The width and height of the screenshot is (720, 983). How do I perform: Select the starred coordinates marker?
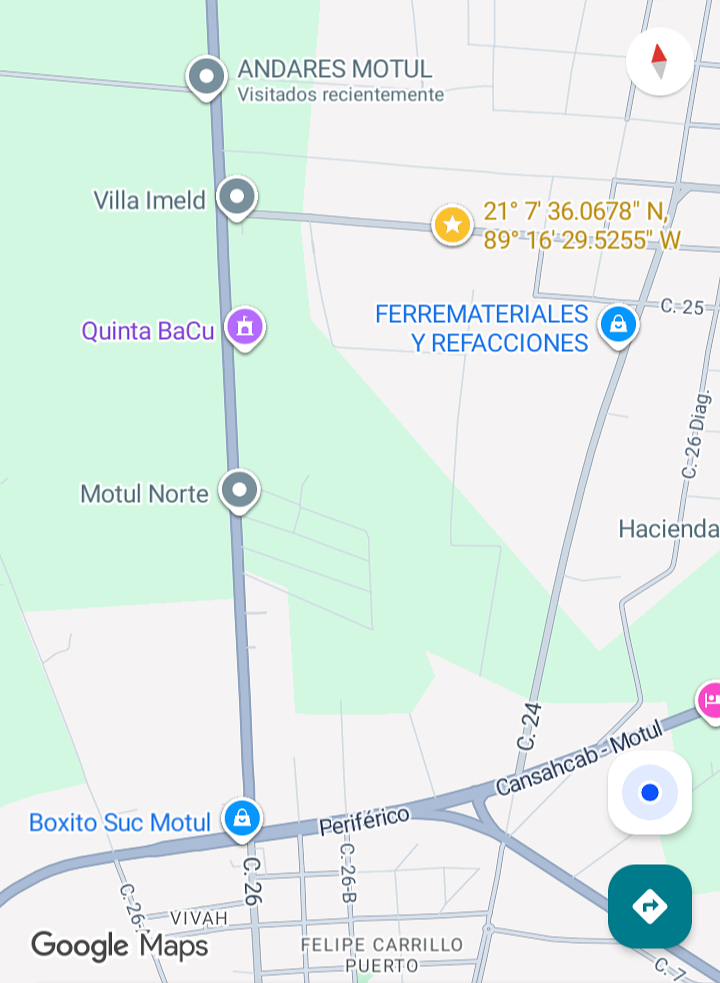[x=452, y=224]
